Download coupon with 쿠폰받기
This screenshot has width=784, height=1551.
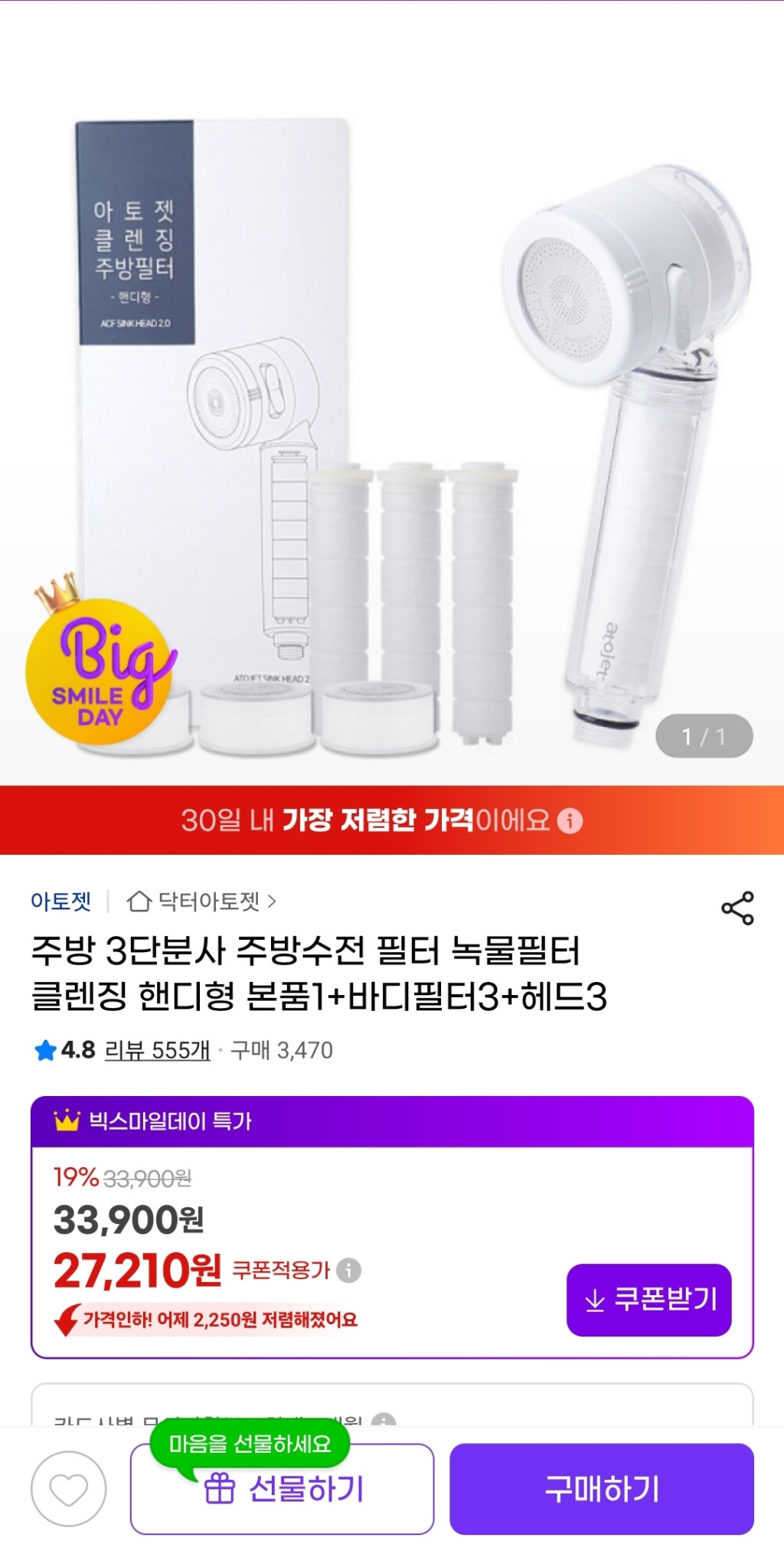pyautogui.click(x=648, y=1300)
